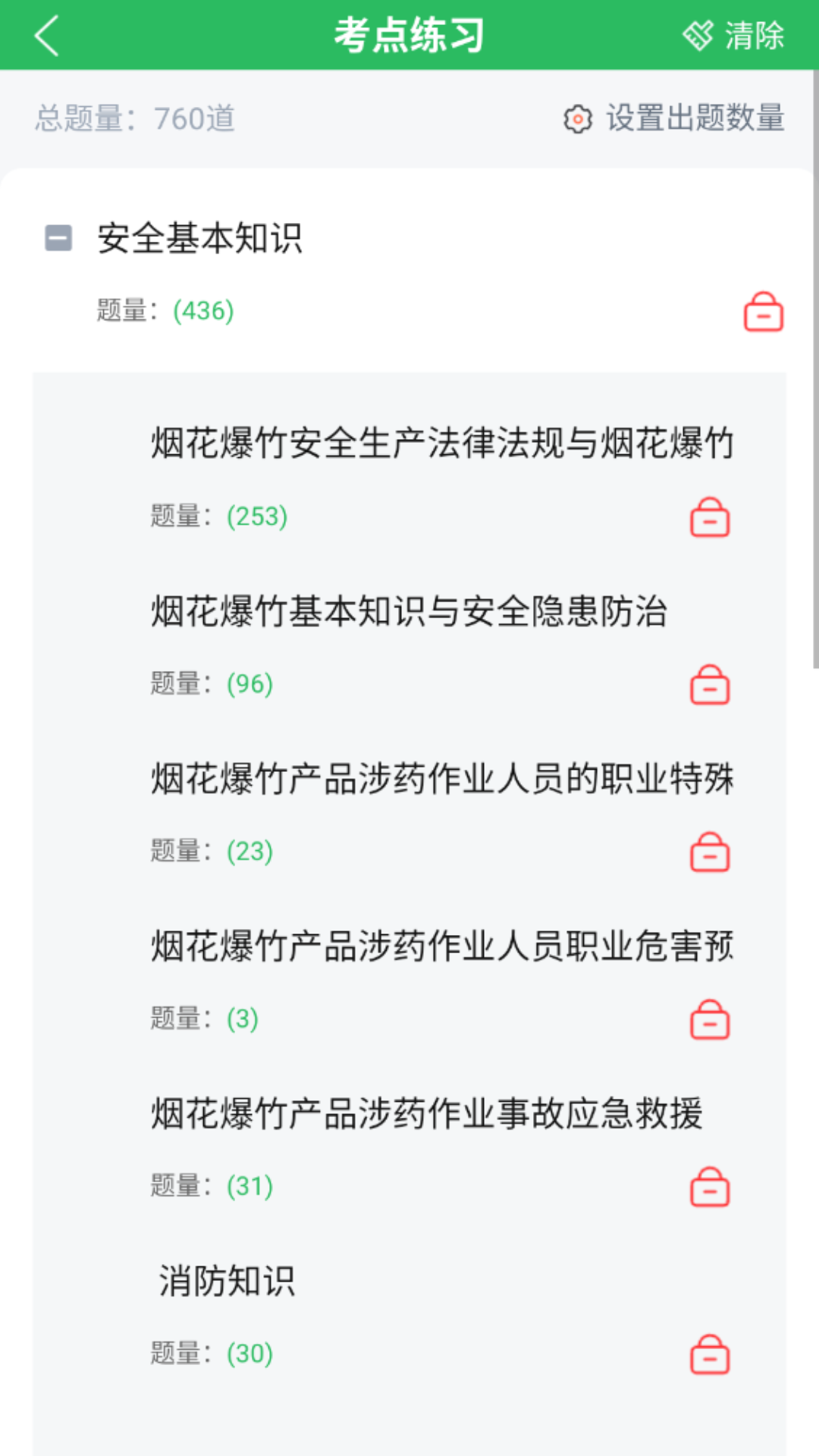This screenshot has height=1456, width=819.
Task: Select the 消防知识 topic
Action: [227, 1279]
